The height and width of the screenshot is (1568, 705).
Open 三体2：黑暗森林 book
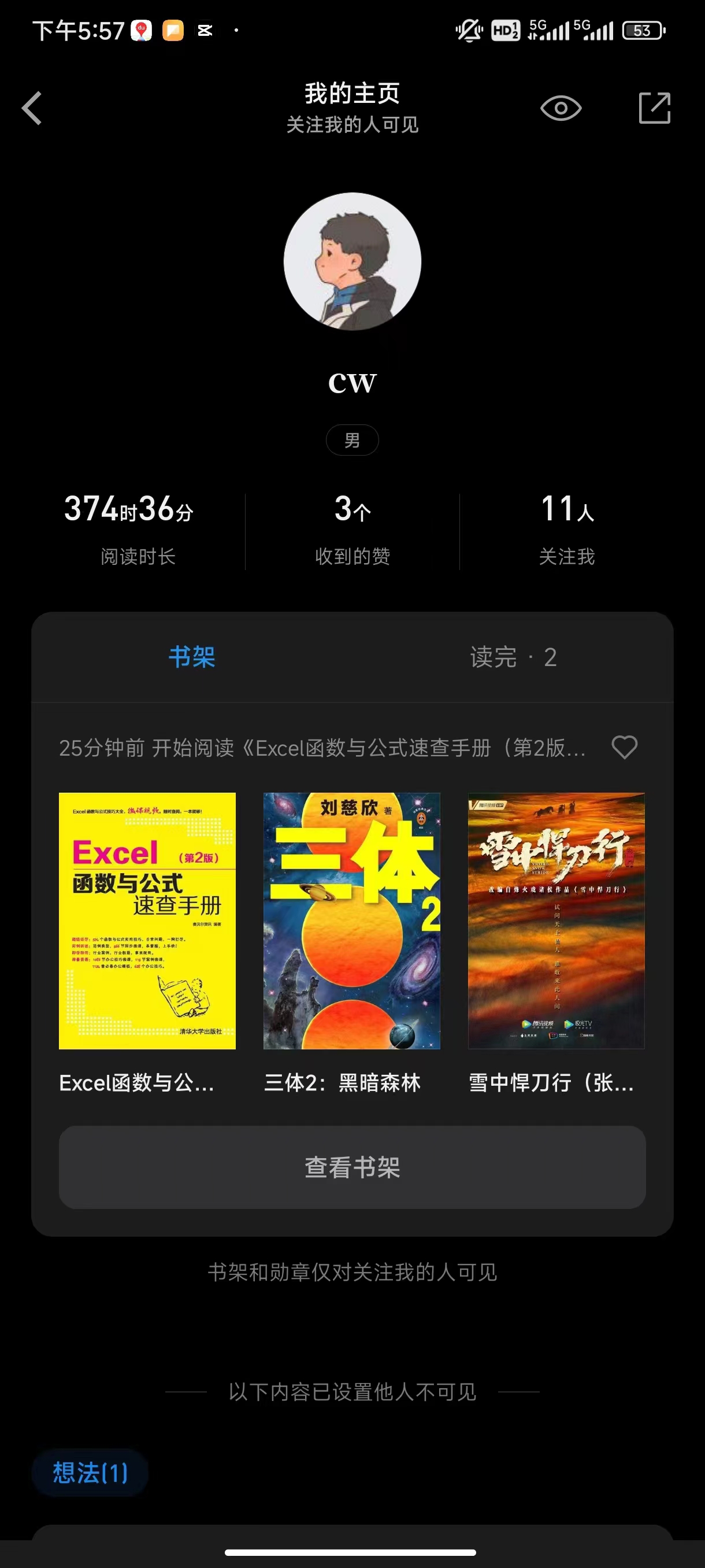[351, 920]
